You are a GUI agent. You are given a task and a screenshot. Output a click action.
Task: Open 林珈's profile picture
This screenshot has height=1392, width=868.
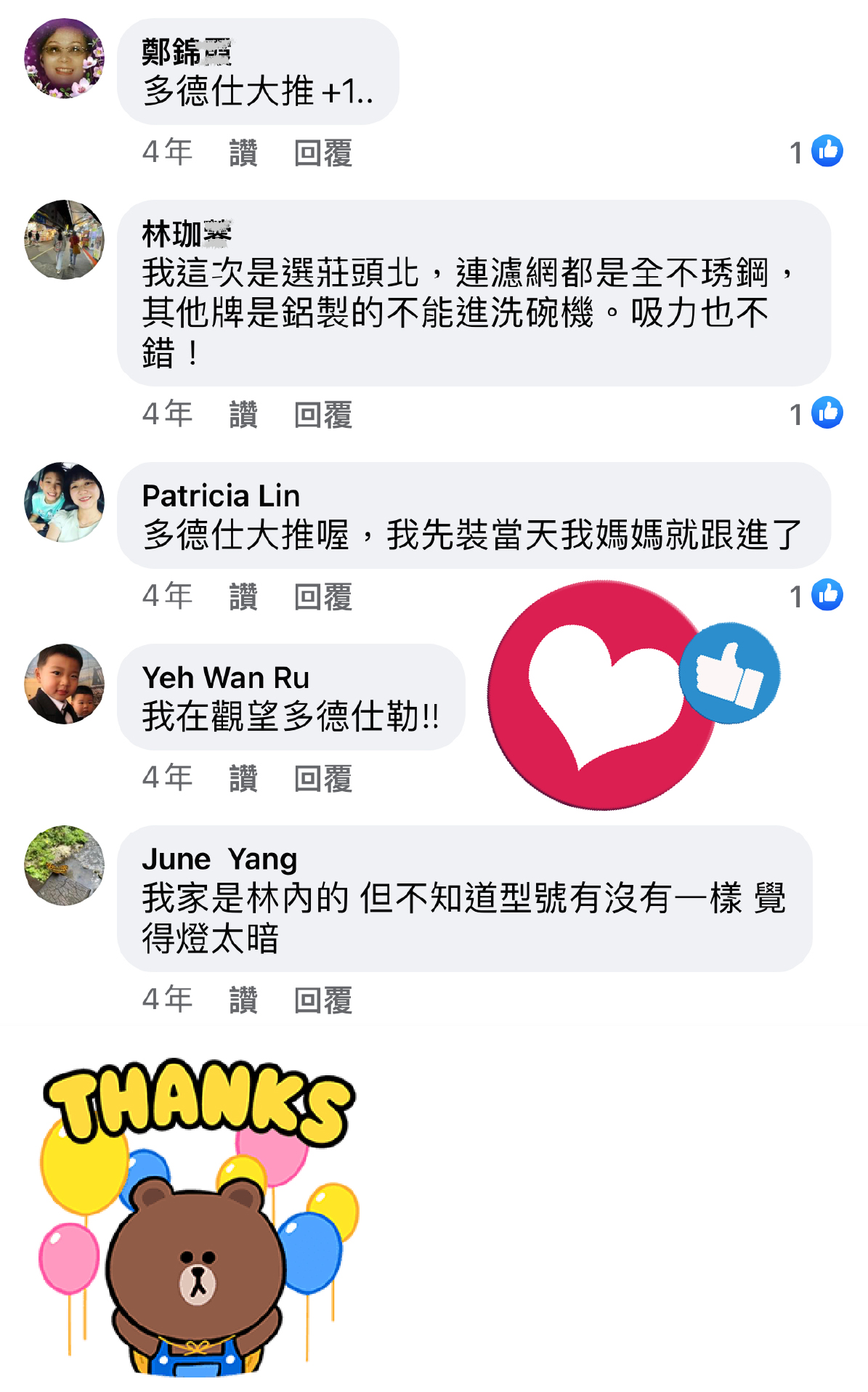pos(64,240)
